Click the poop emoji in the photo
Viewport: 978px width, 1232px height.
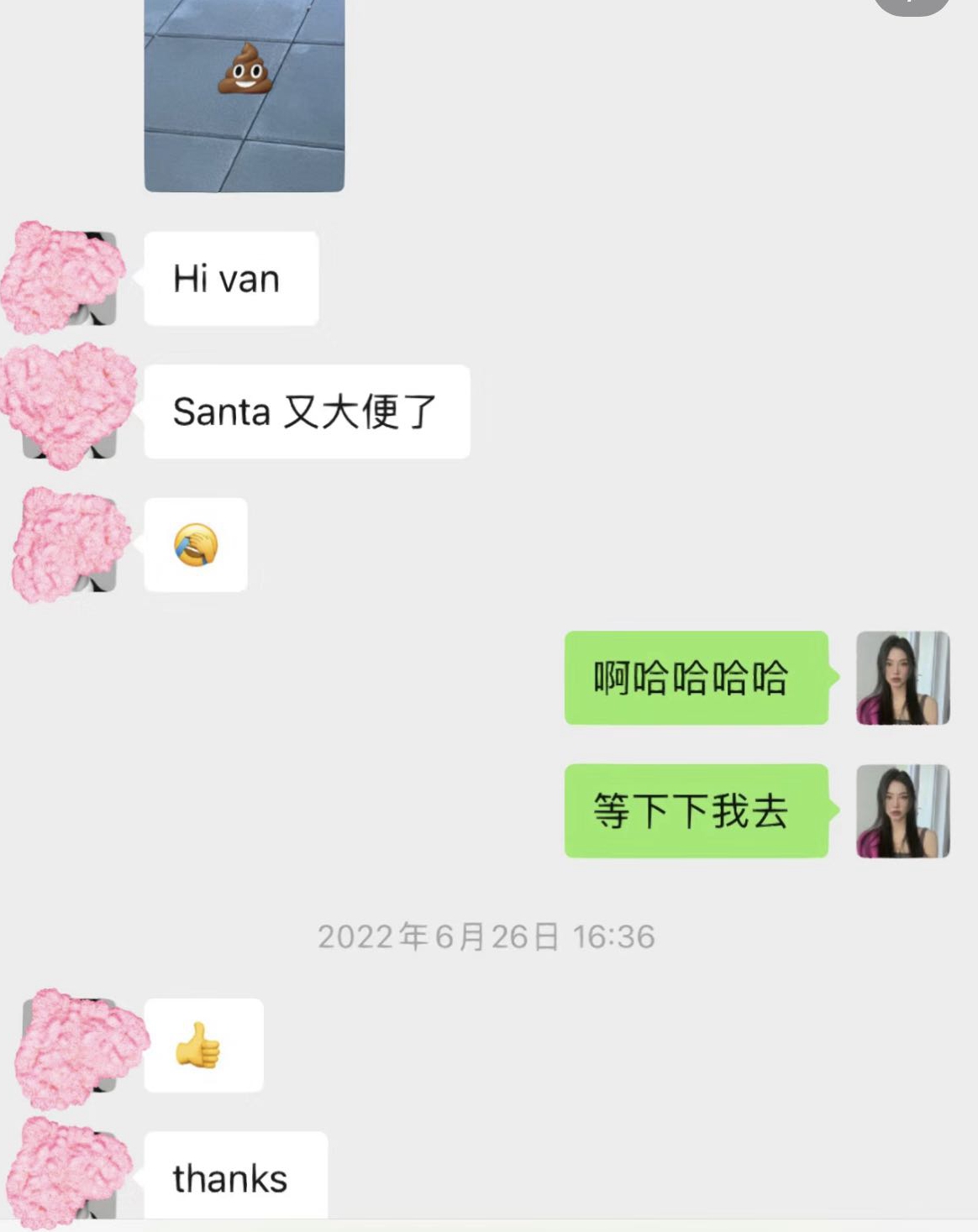coord(244,78)
